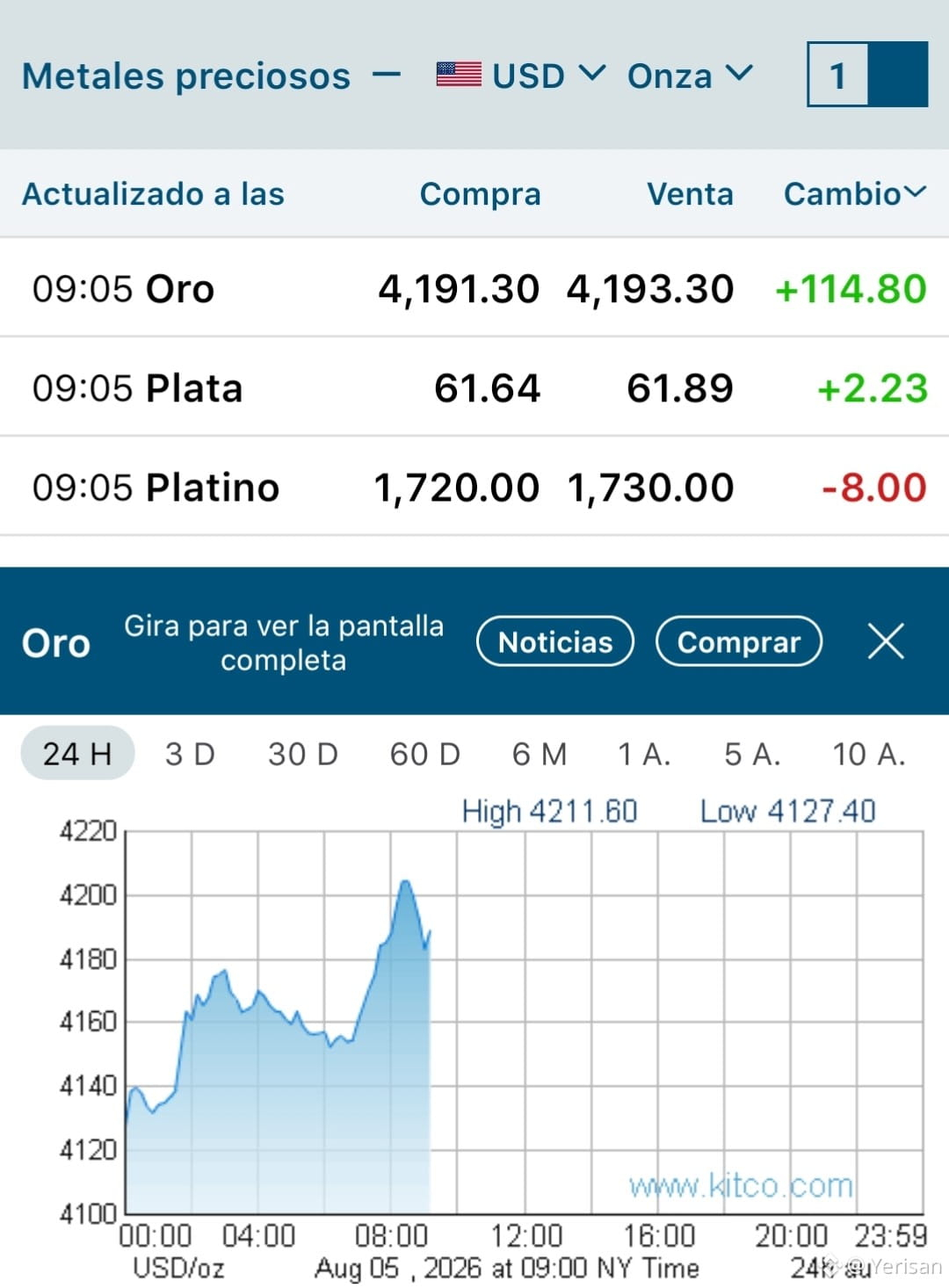Select the Platino price row
Screen dimensions: 949x1288
pyautogui.click(x=474, y=487)
